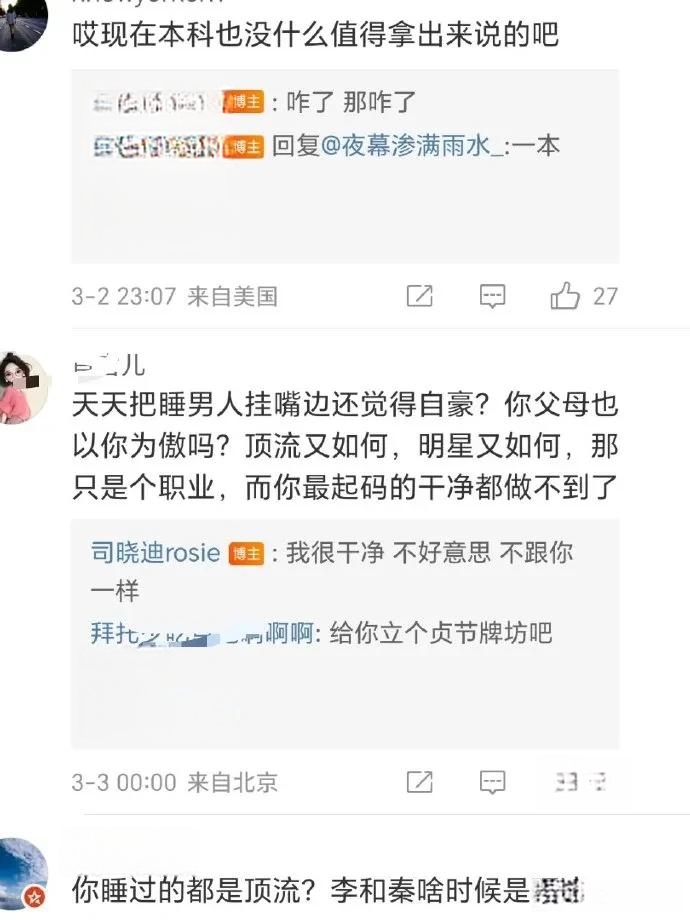Share the comment posted 3-2 23:07
Screen dimensions: 690x920
pos(420,296)
